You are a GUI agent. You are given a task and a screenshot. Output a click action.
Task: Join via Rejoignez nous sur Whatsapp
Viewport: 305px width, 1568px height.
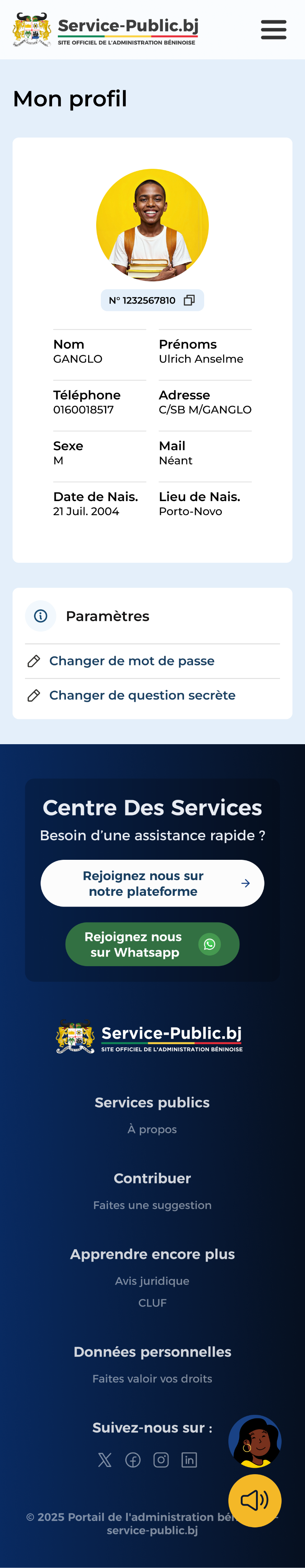pos(152,944)
